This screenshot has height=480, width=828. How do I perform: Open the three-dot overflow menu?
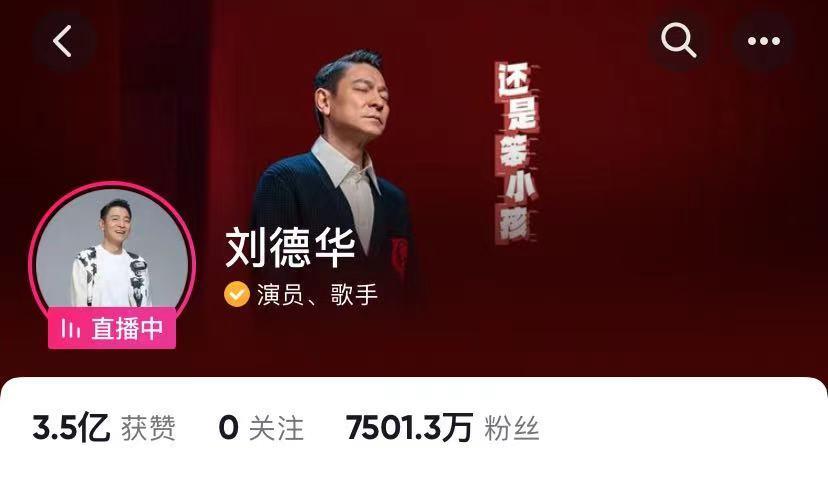[763, 42]
